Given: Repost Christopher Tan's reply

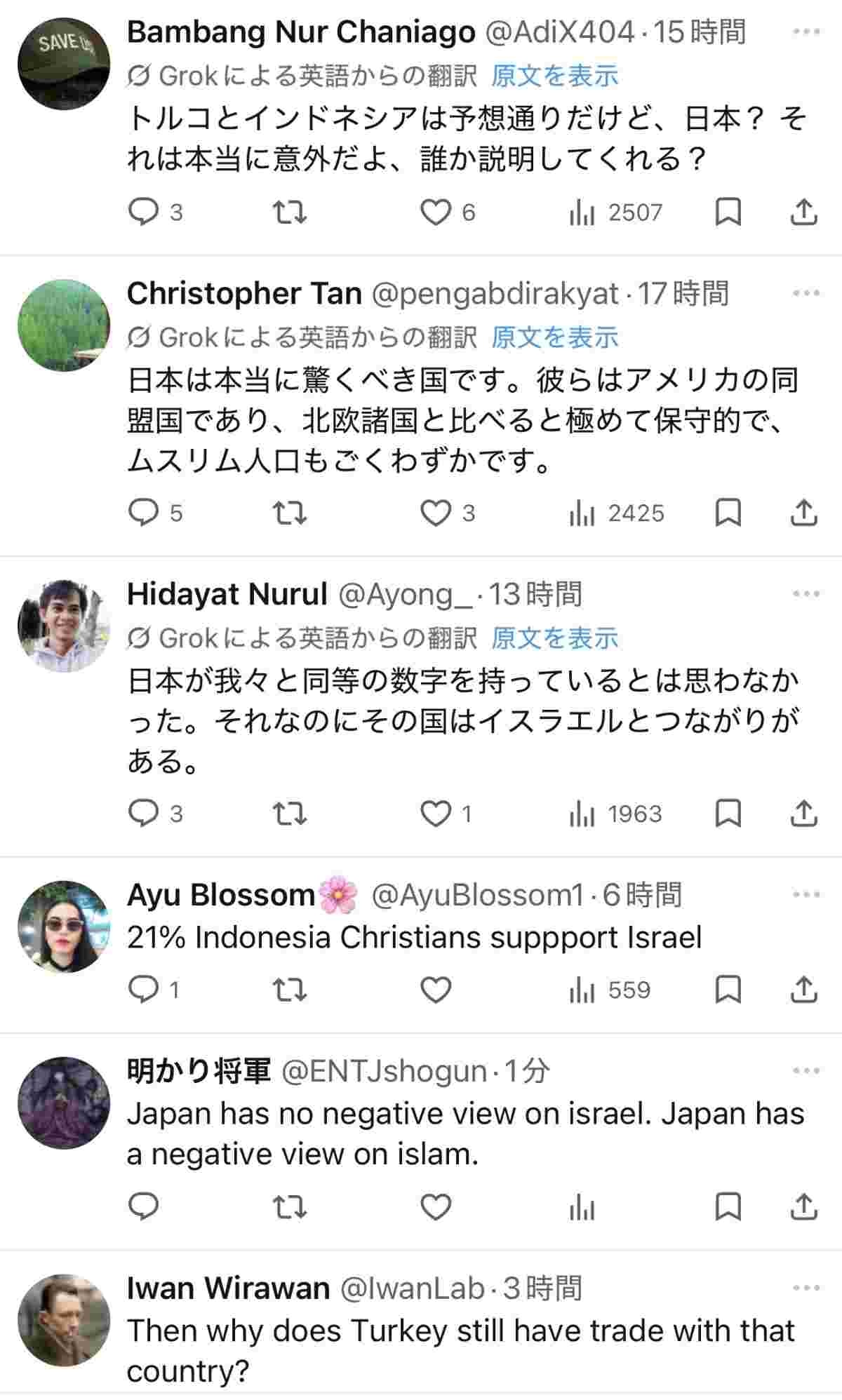Looking at the screenshot, I should [x=289, y=513].
